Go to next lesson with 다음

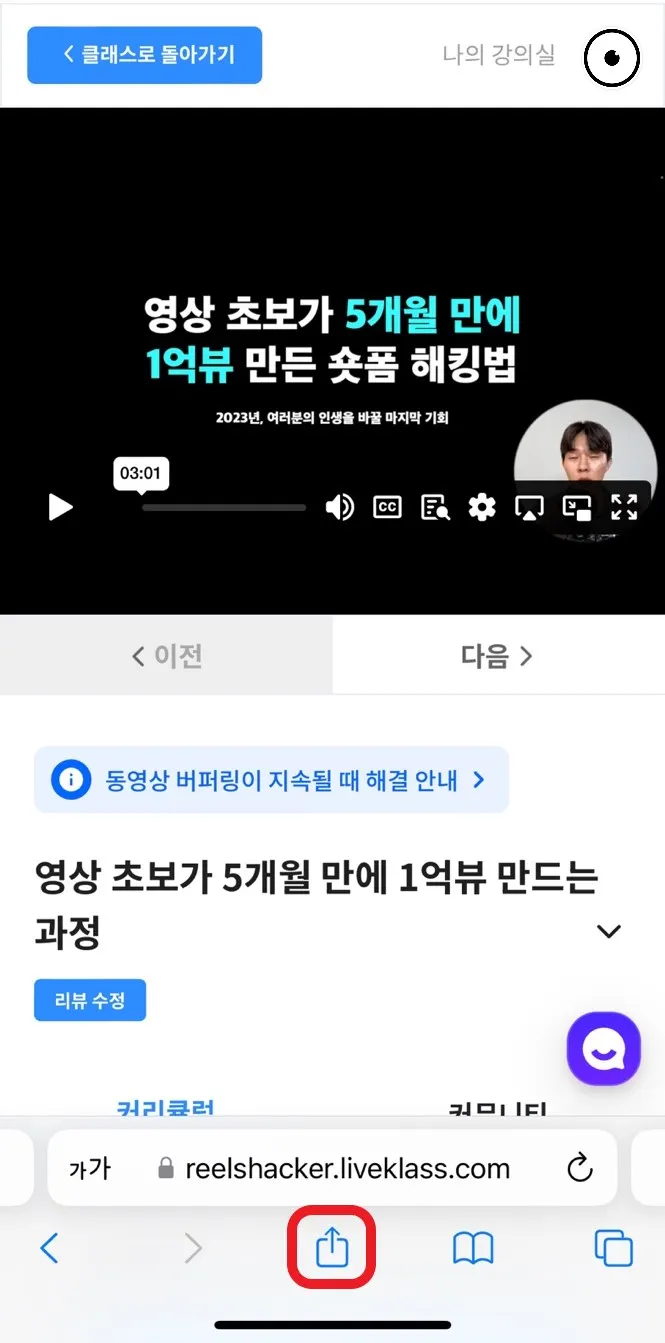coord(497,656)
